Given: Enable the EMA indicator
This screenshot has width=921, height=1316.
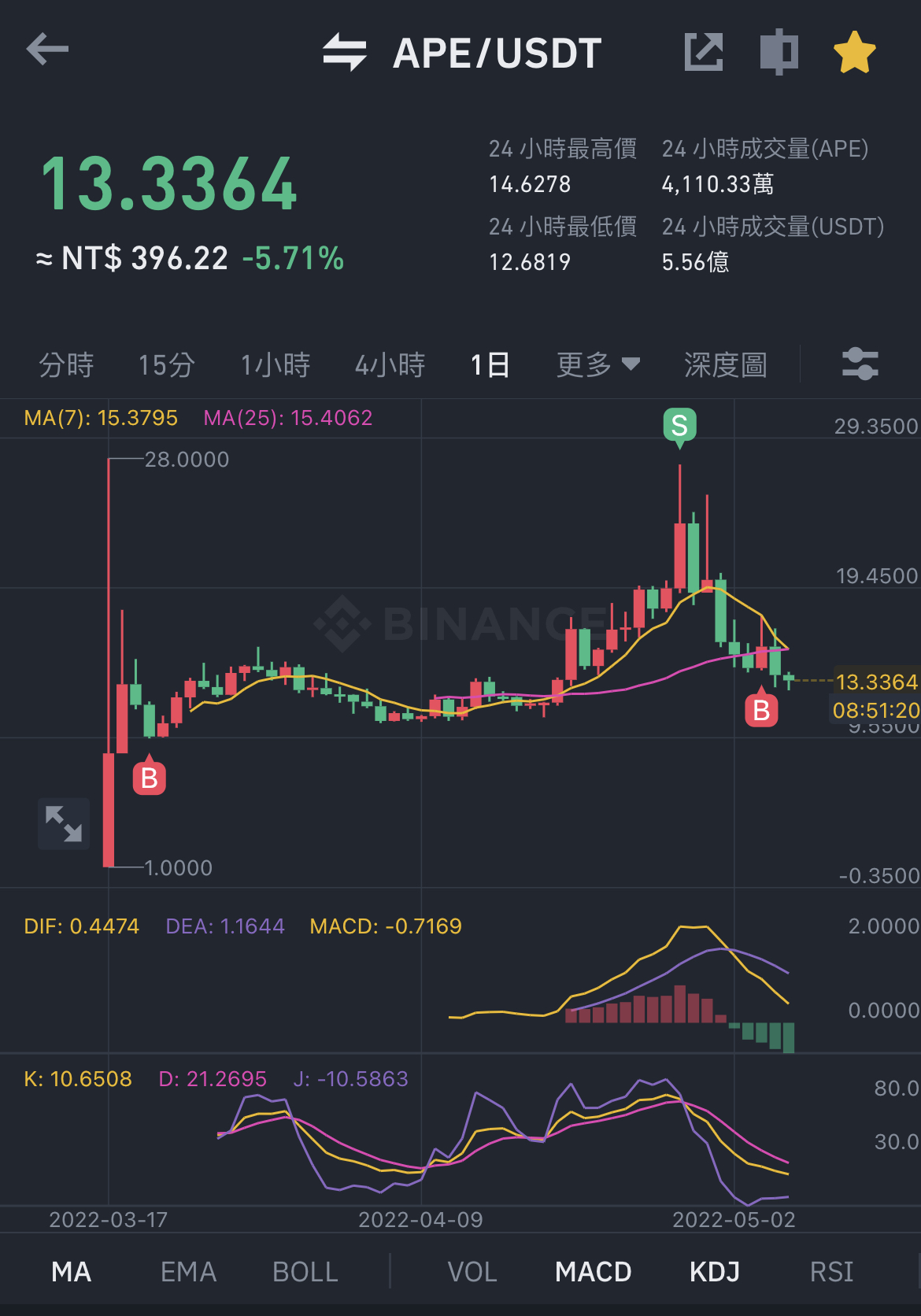Looking at the screenshot, I should point(188,1272).
